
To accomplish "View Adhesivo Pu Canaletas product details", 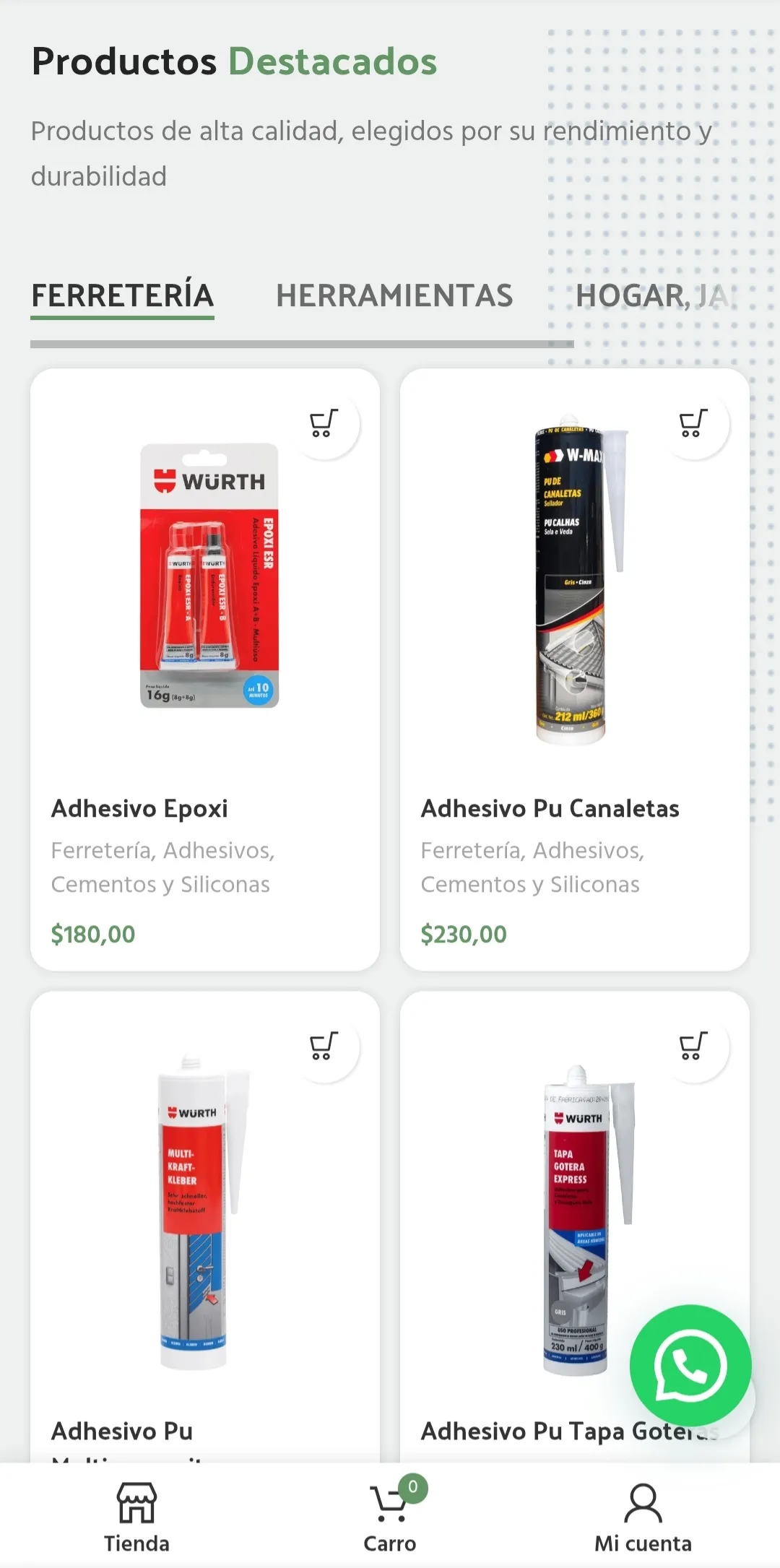I will tap(550, 809).
